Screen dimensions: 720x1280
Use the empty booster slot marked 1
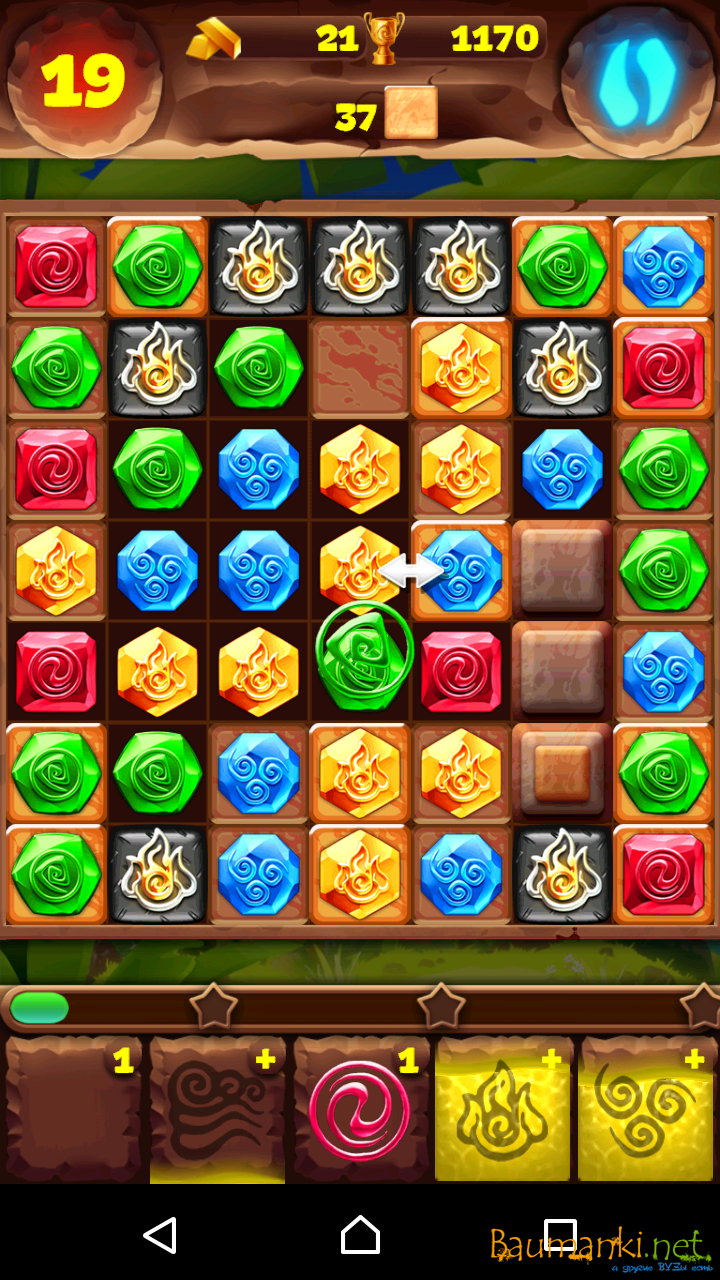[73, 1110]
